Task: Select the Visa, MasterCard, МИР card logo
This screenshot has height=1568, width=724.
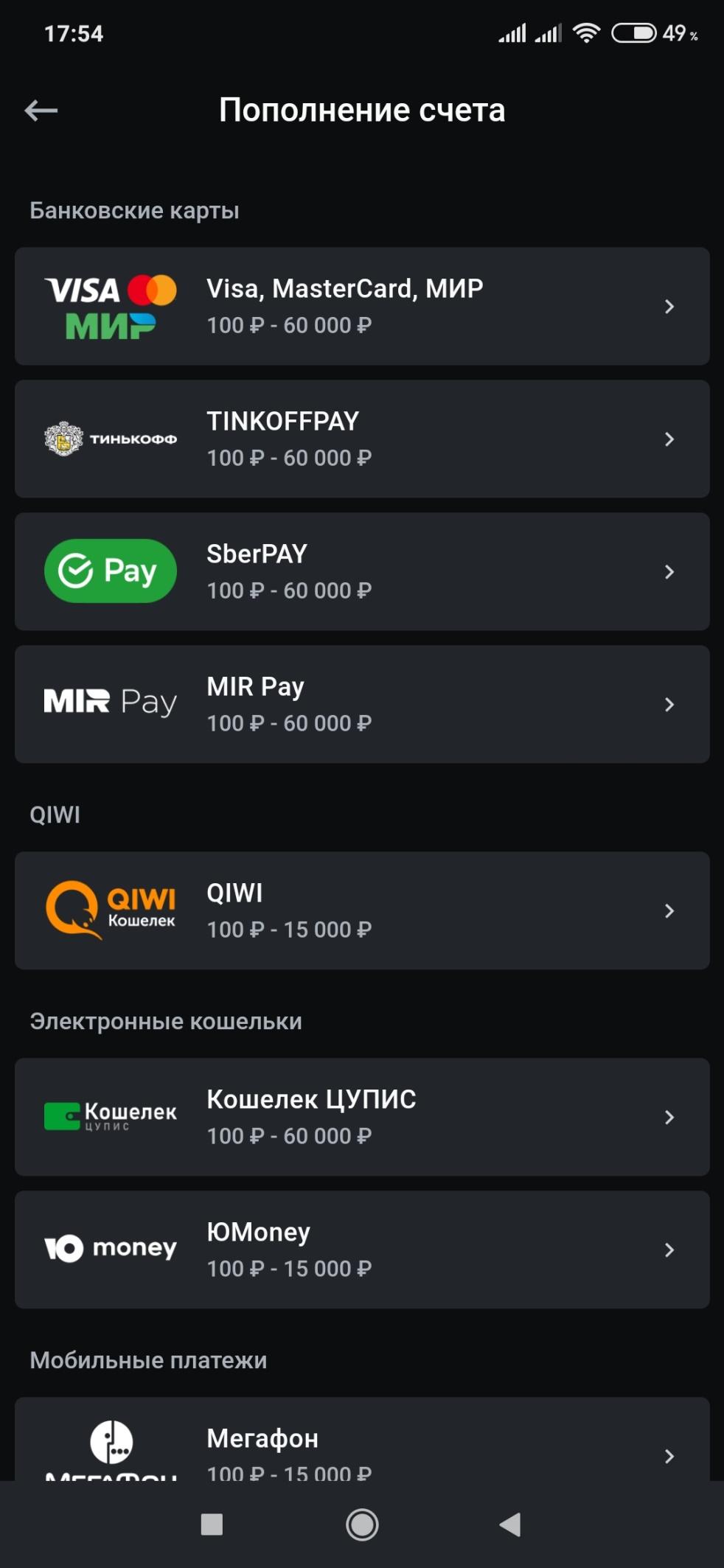Action: click(x=109, y=304)
